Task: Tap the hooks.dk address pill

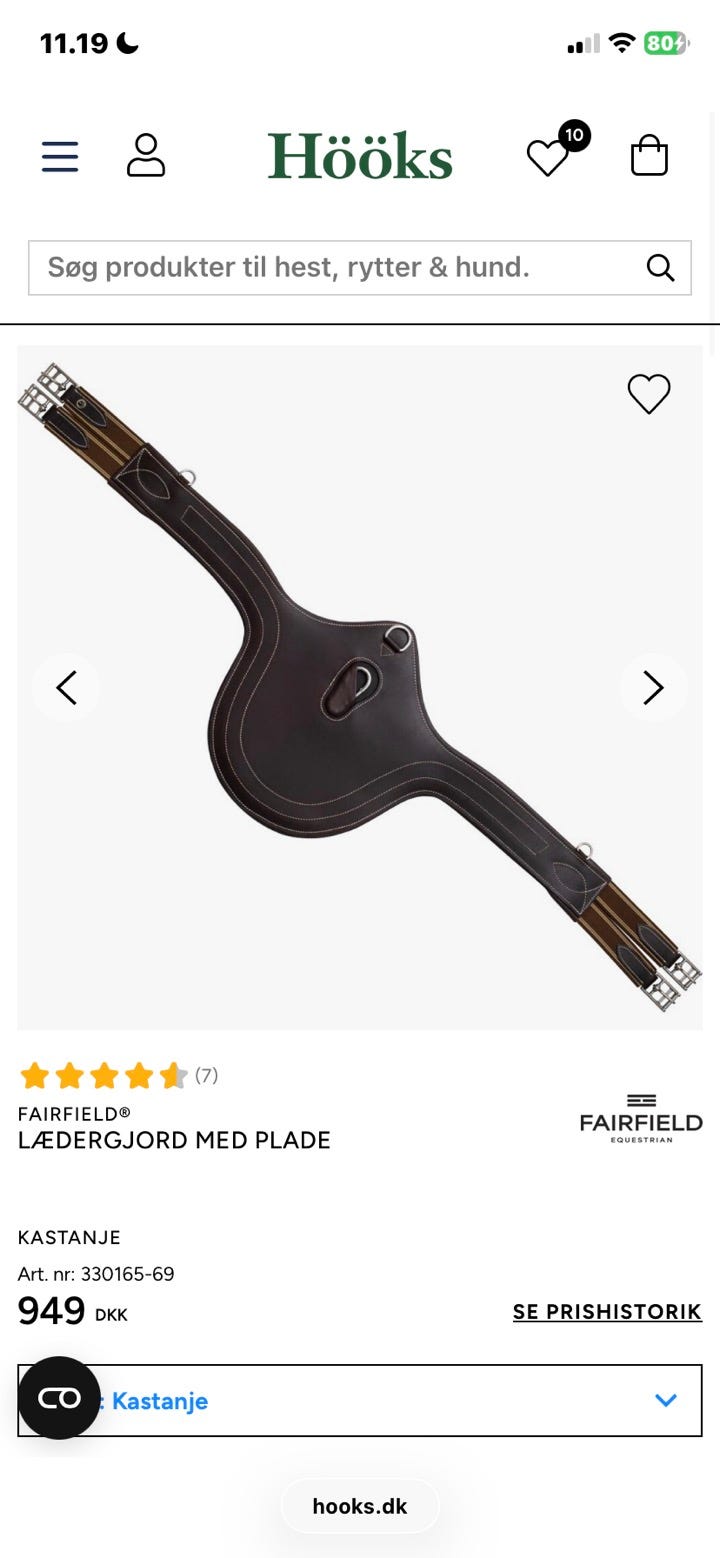Action: tap(360, 1506)
